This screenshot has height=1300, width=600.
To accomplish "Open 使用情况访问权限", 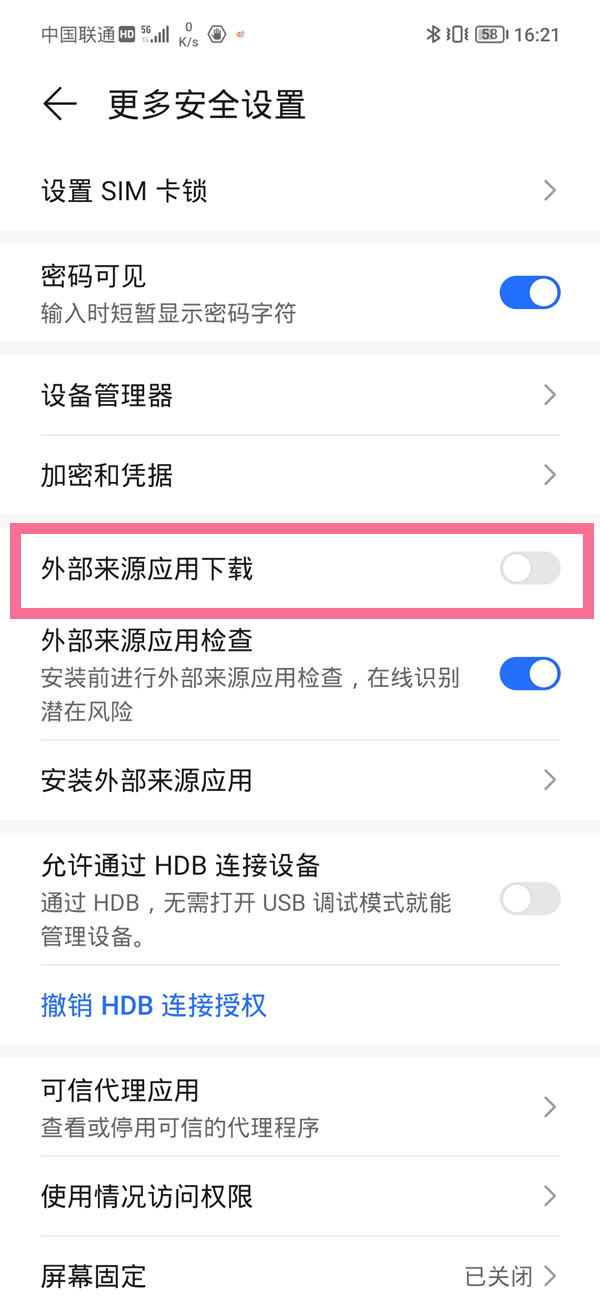I will (300, 1196).
